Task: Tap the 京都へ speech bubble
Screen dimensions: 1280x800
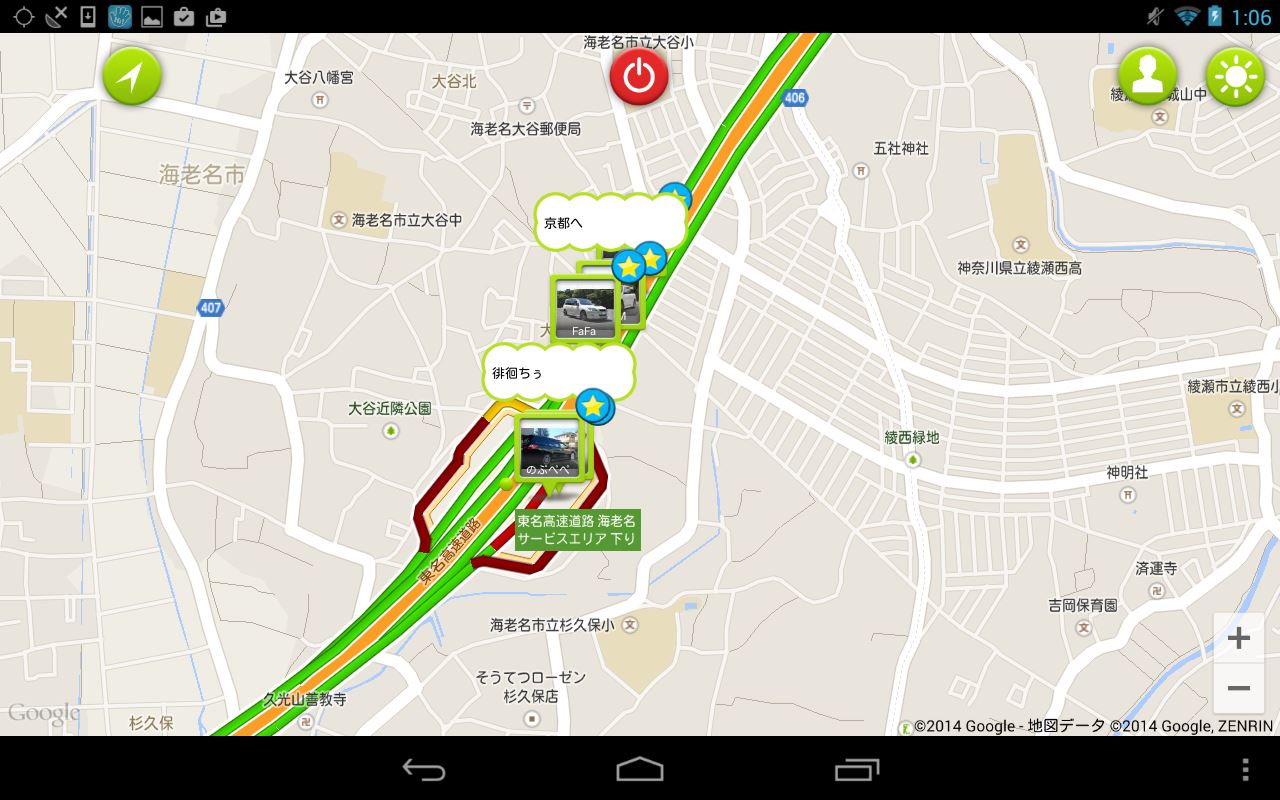Action: [x=610, y=223]
